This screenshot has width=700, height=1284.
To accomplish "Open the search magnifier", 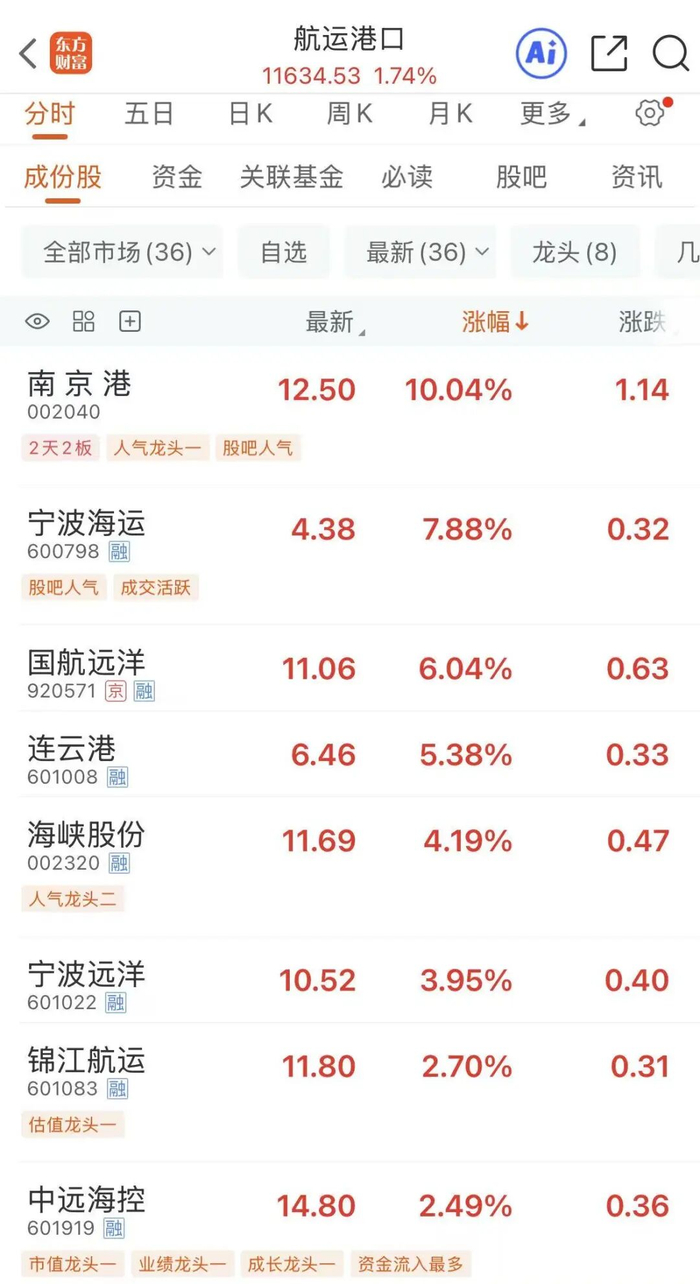I will [x=670, y=54].
